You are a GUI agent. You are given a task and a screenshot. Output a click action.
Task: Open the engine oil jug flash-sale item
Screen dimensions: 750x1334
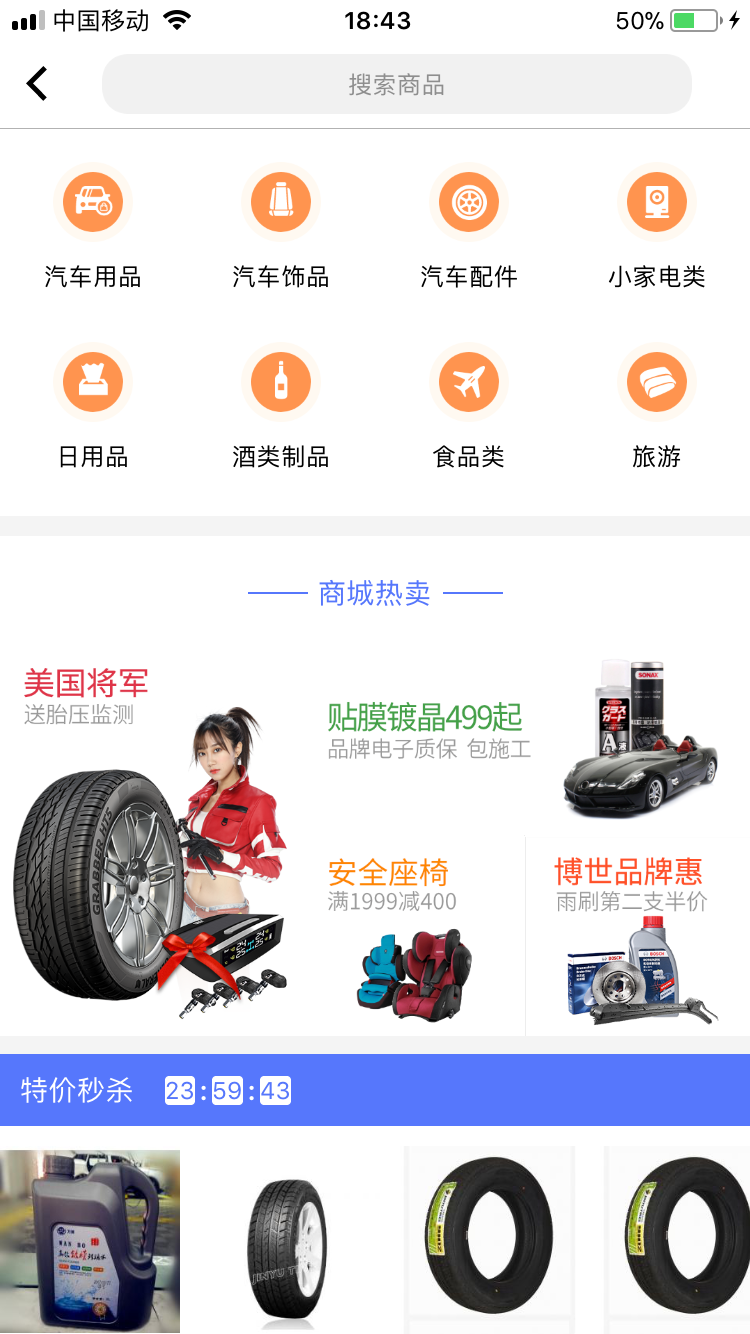(90, 1240)
